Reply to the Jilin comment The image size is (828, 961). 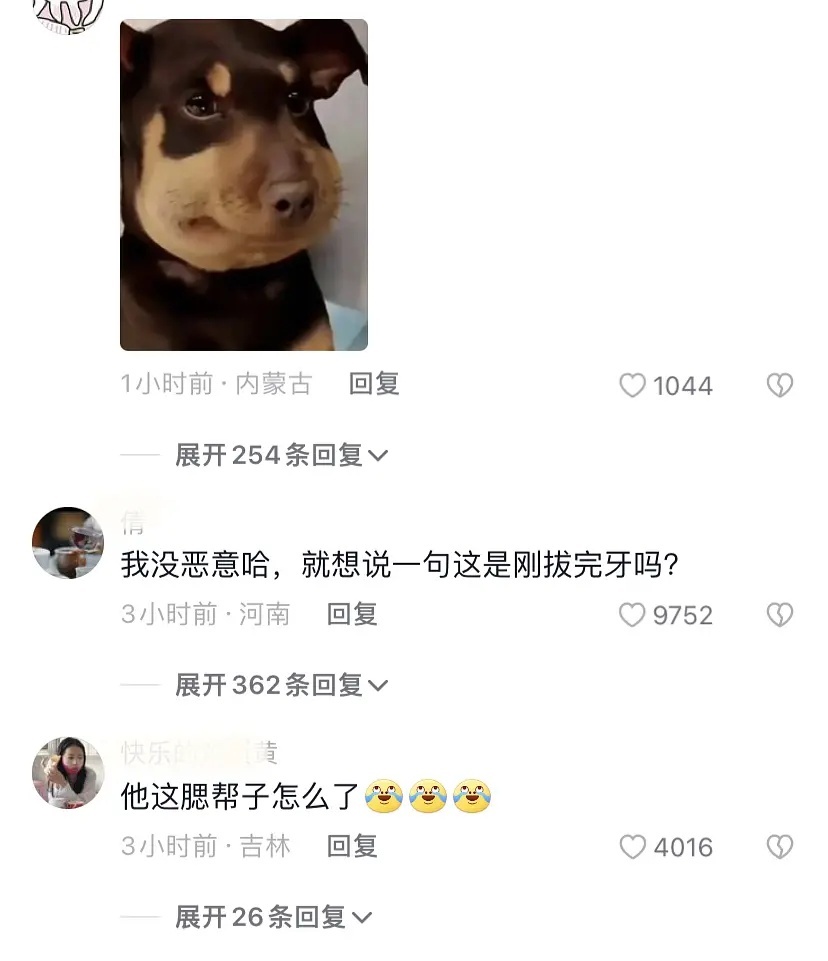(352, 847)
